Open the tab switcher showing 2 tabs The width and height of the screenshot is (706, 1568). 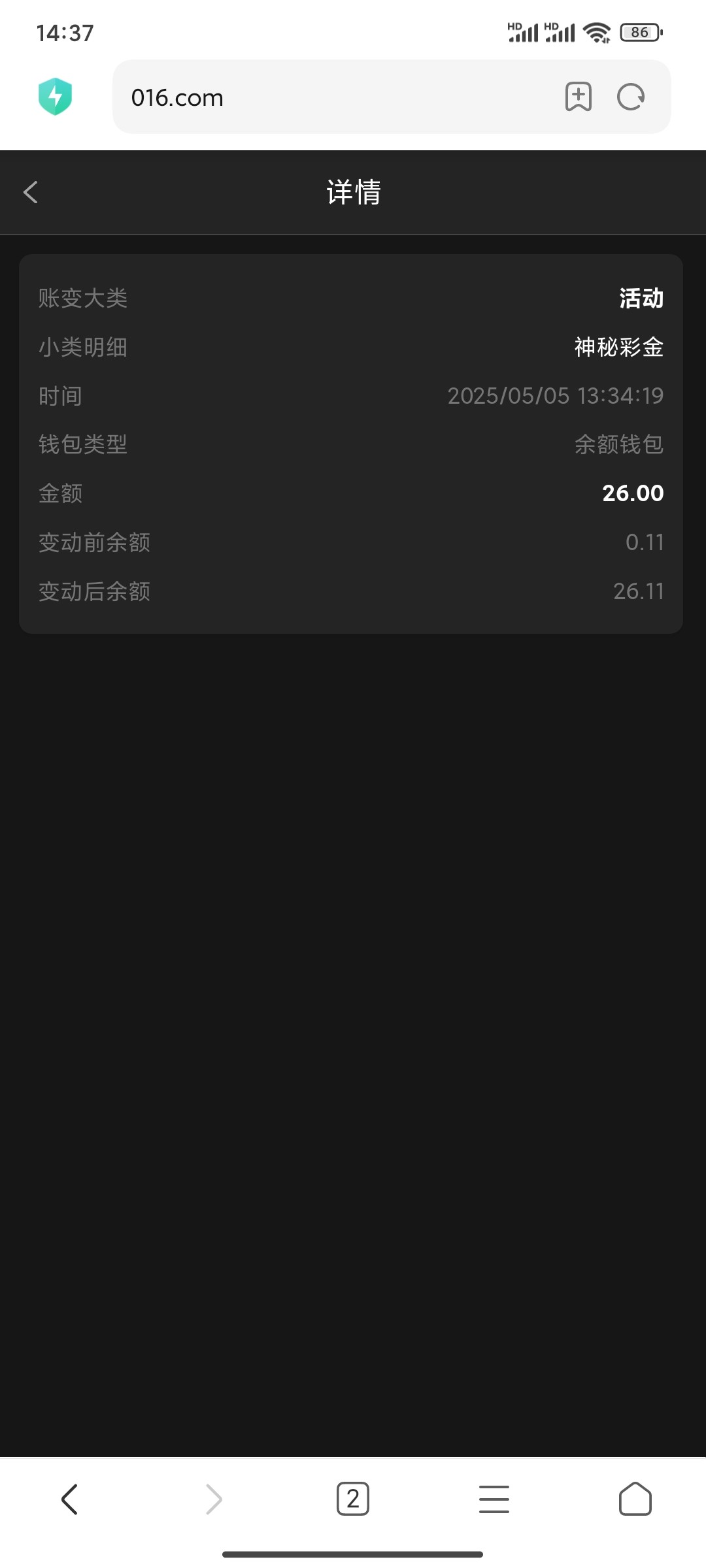353,1499
